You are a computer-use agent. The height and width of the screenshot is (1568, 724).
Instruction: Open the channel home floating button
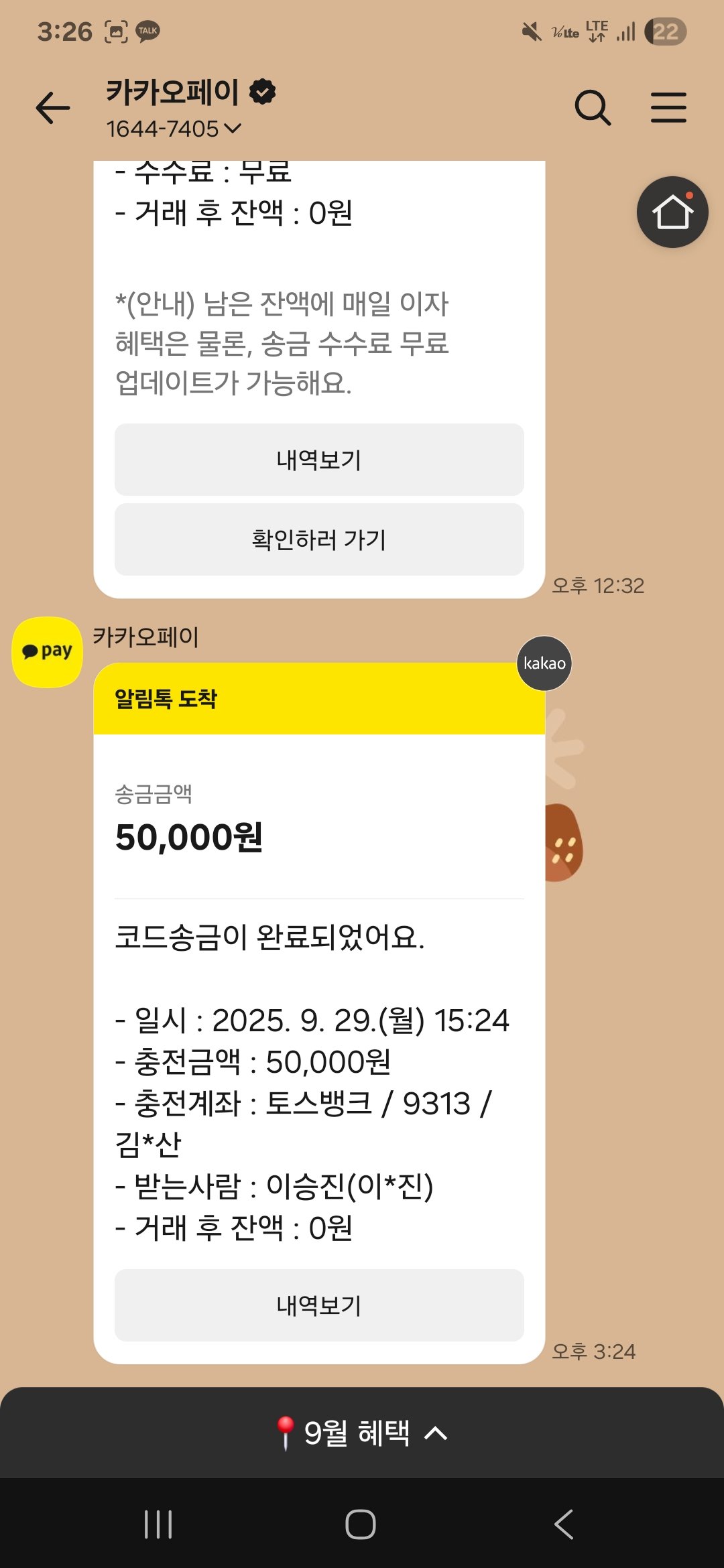click(x=672, y=212)
